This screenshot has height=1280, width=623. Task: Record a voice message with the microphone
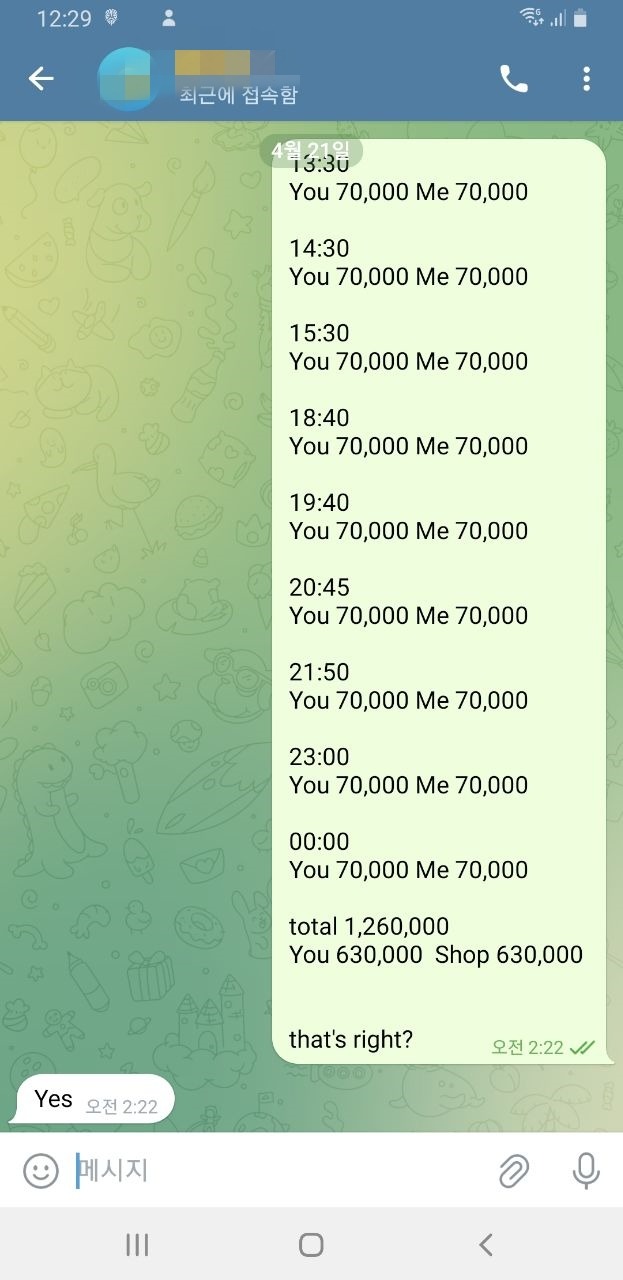[586, 1170]
